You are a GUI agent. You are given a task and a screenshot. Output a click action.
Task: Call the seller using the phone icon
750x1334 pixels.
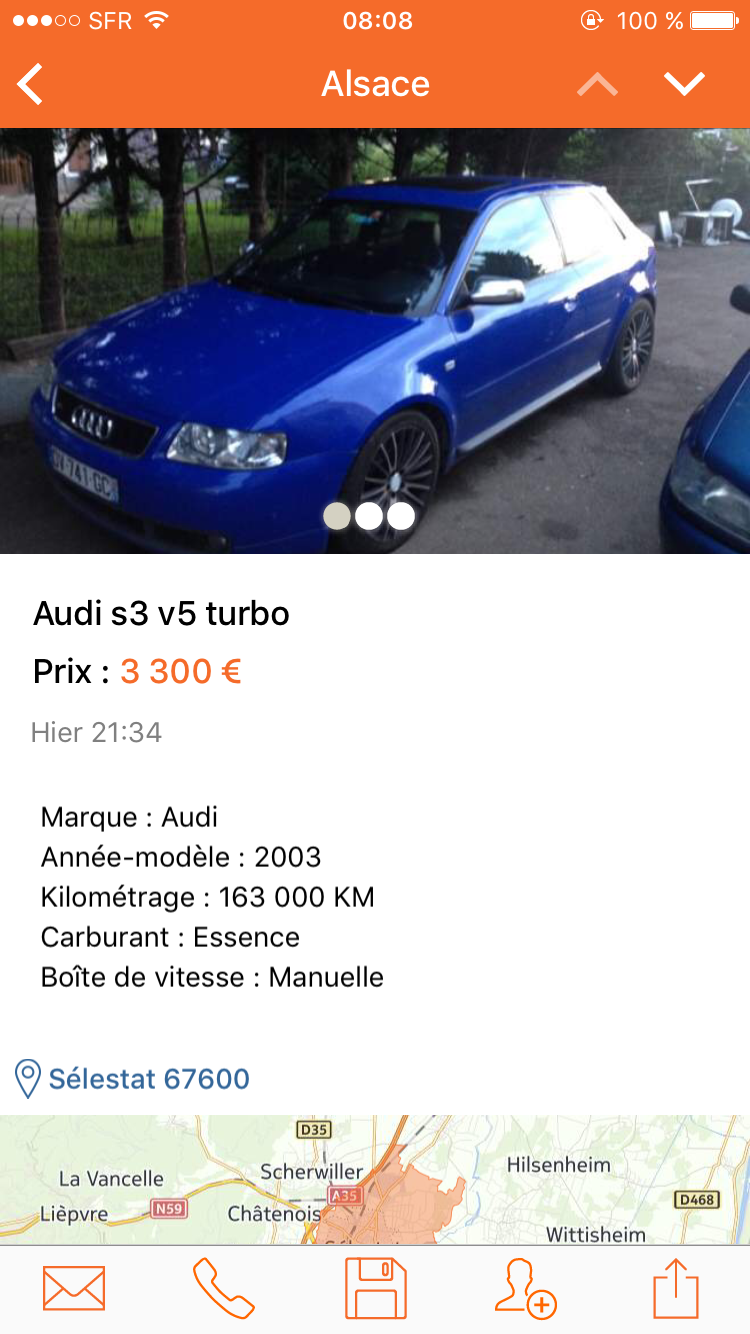click(224, 1289)
